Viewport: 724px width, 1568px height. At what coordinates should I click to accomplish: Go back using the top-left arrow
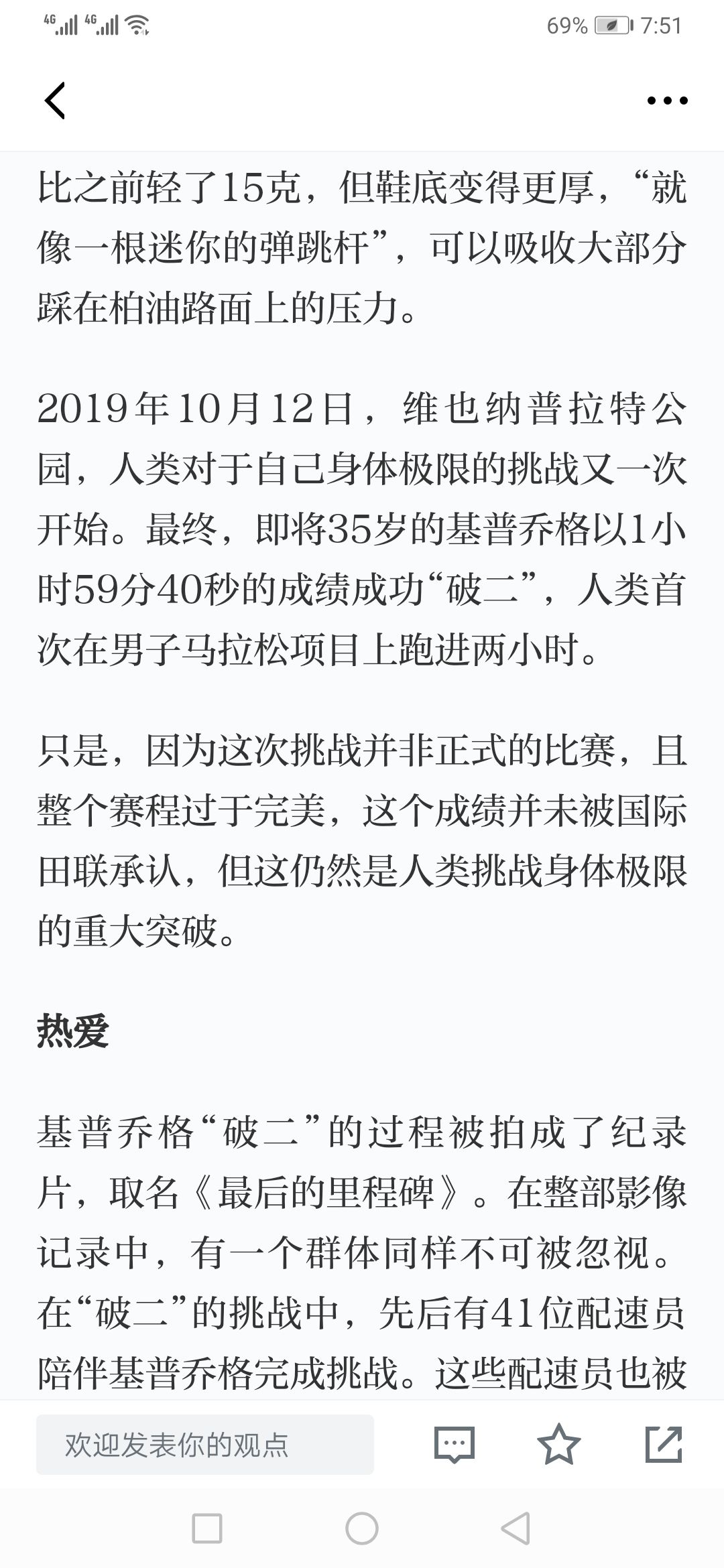click(55, 101)
